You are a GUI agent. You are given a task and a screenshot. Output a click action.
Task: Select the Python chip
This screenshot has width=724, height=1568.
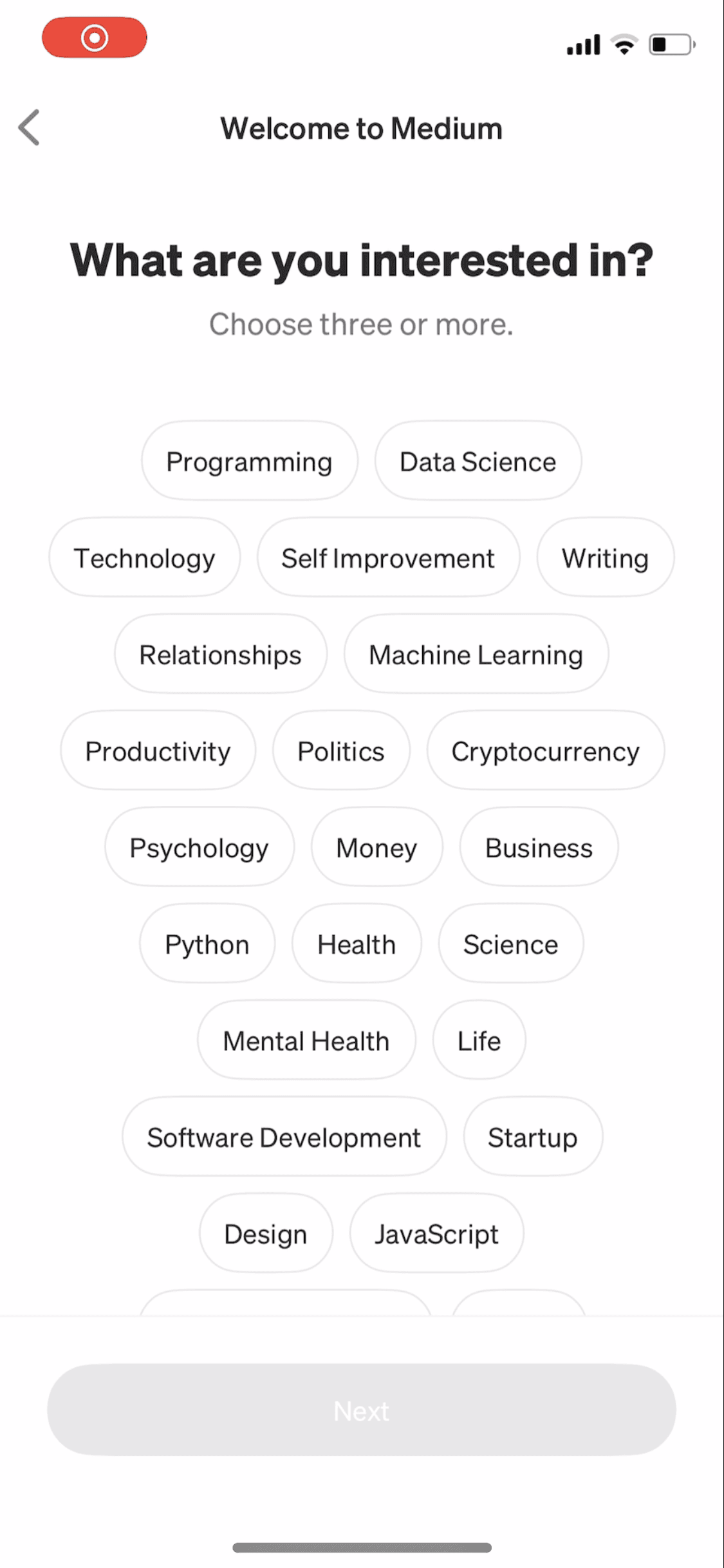pyautogui.click(x=207, y=944)
